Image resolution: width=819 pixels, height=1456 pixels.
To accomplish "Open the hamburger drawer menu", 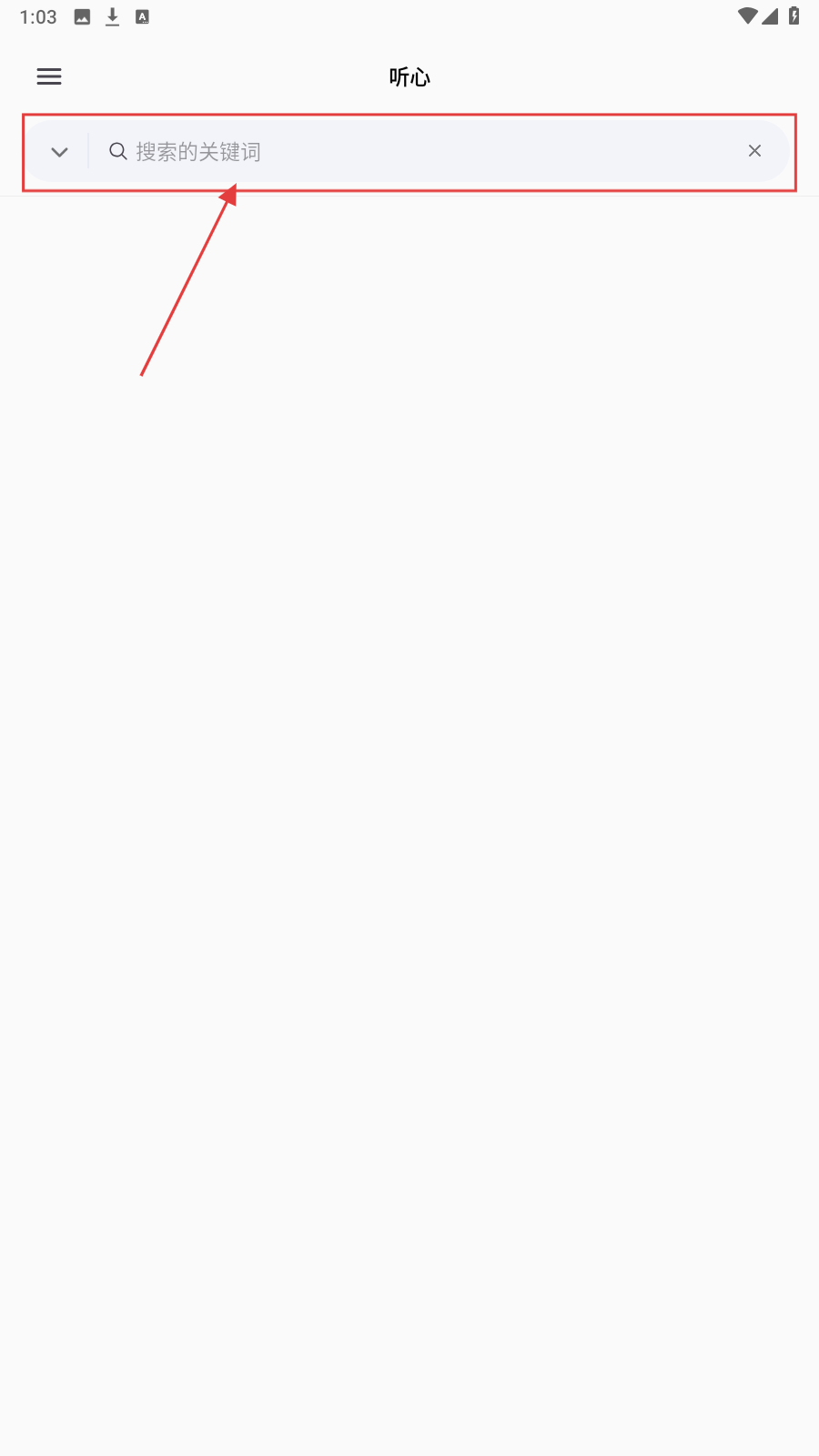I will (x=49, y=76).
